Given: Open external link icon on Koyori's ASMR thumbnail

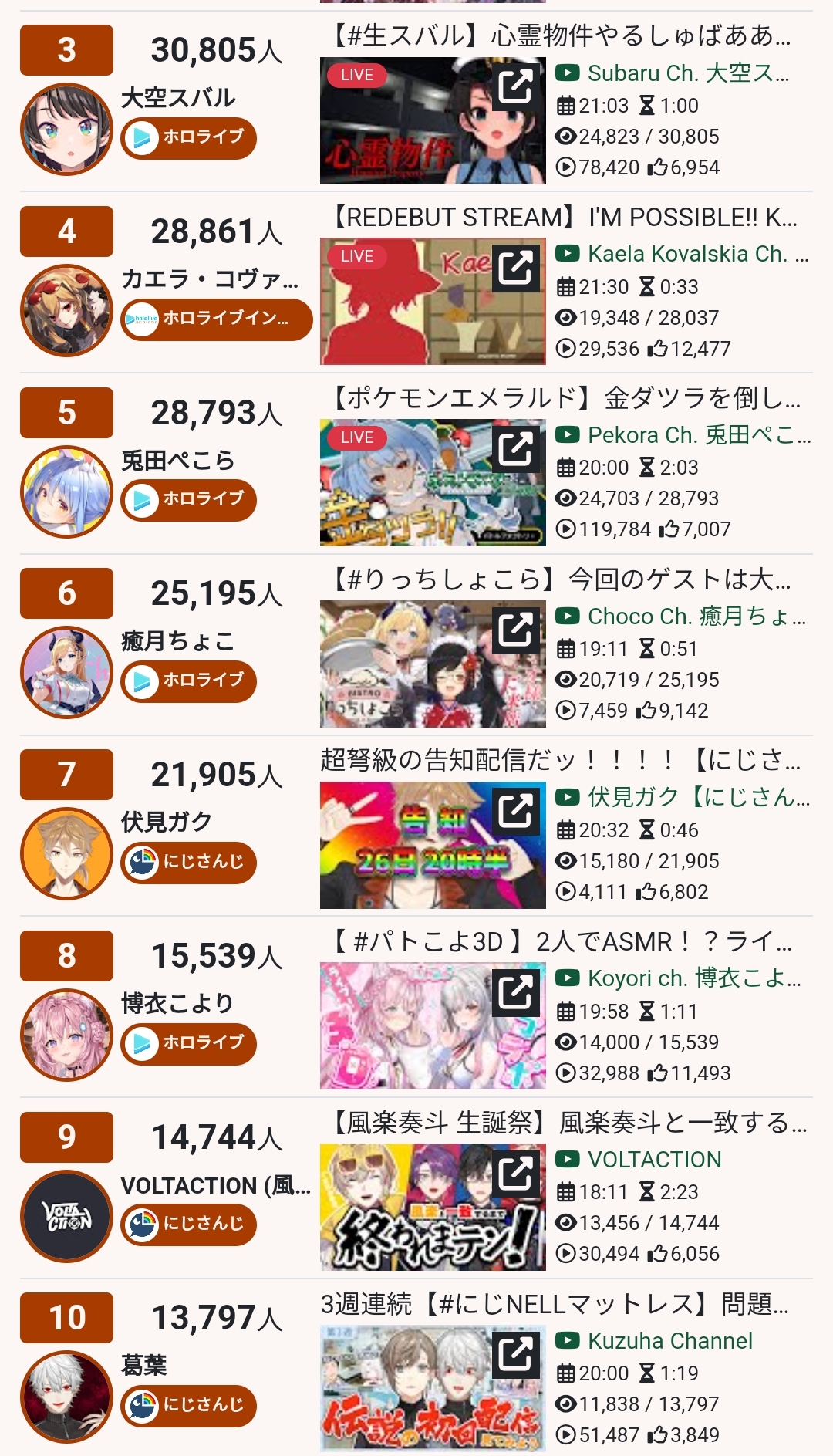Looking at the screenshot, I should 515,991.
